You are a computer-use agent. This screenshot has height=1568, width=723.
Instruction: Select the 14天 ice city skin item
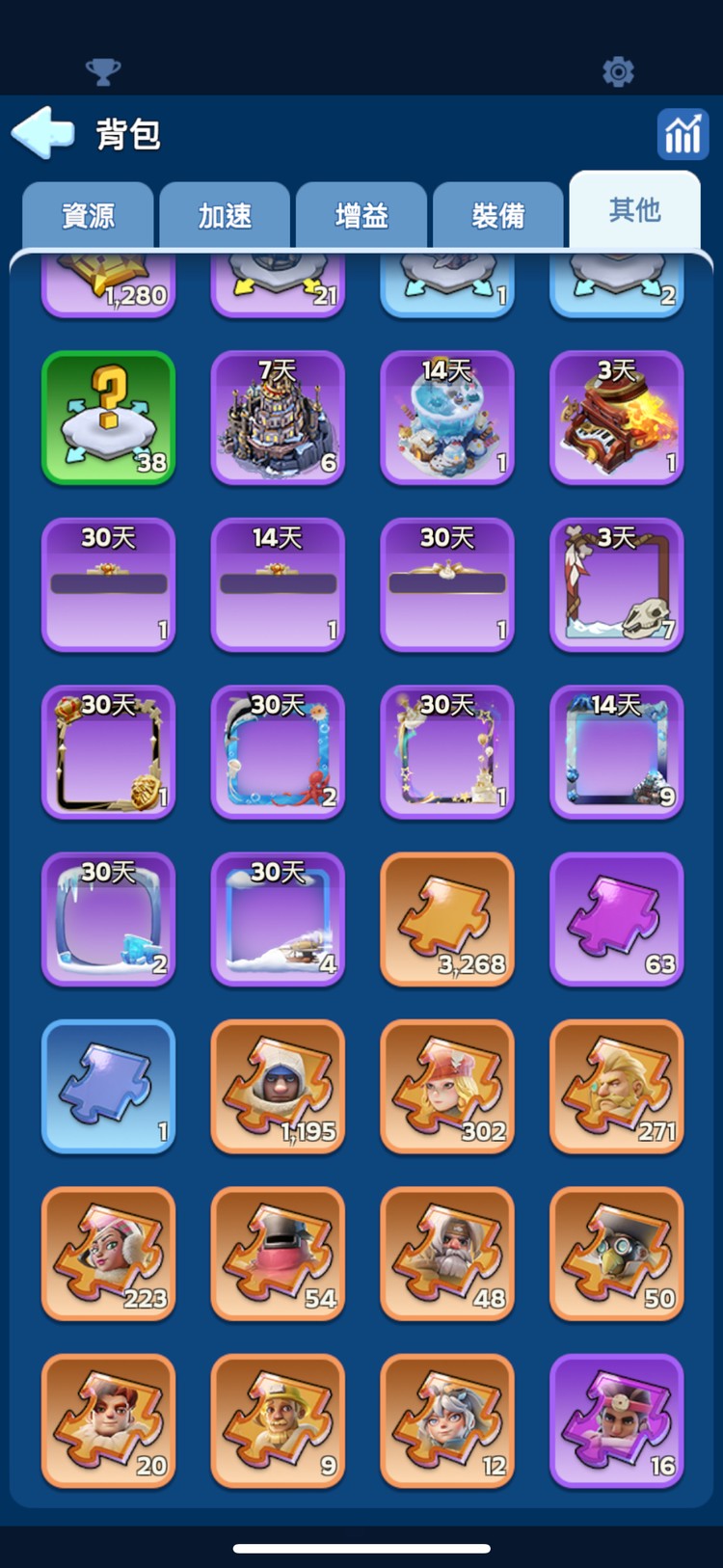(447, 418)
